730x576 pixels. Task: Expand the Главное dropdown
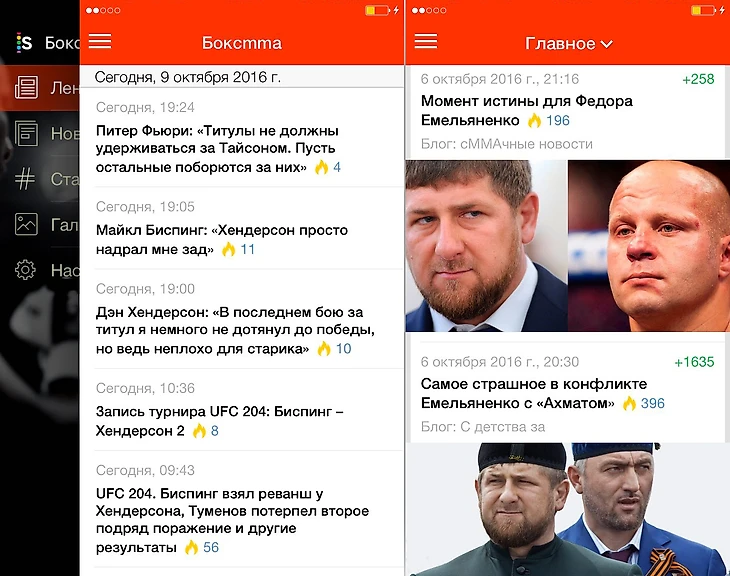coord(568,44)
